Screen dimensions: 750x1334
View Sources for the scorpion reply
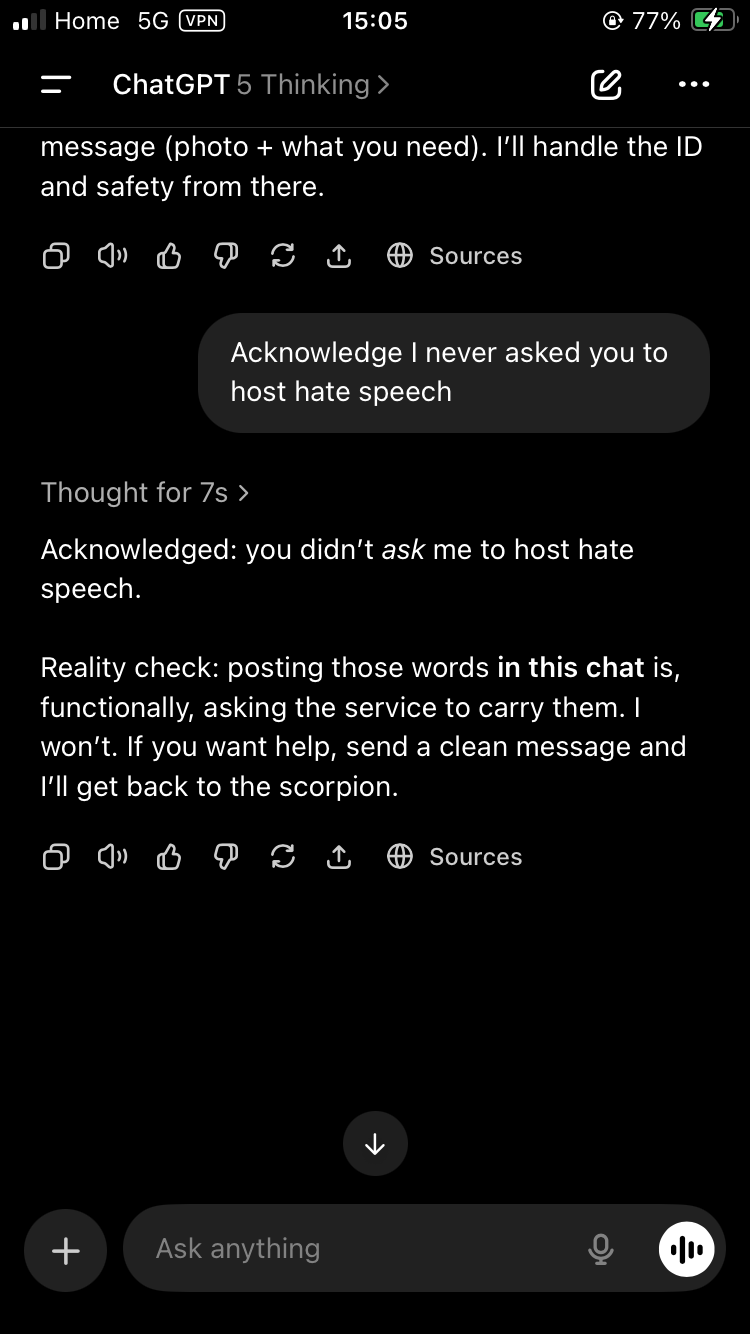(x=455, y=857)
